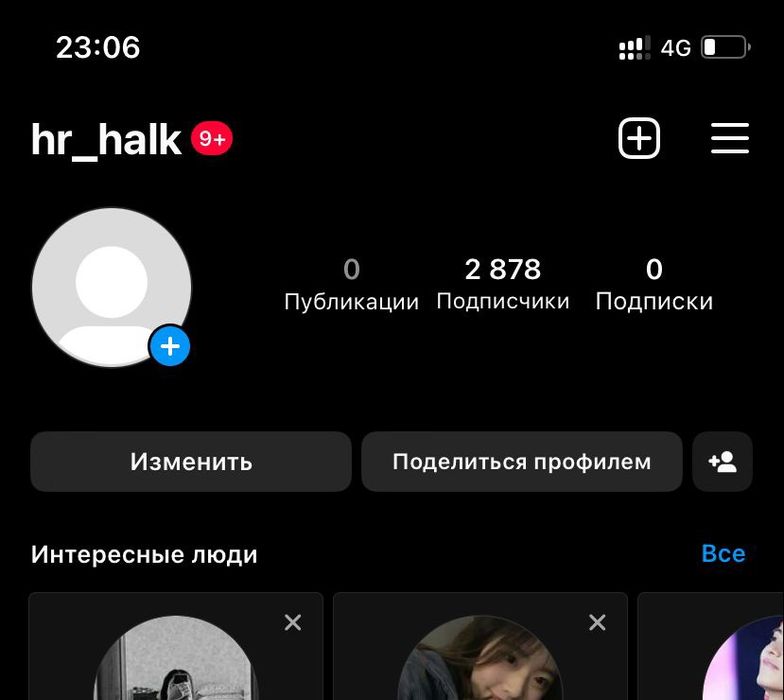Add a profile photo via the blue plus
The width and height of the screenshot is (784, 700).
(170, 346)
